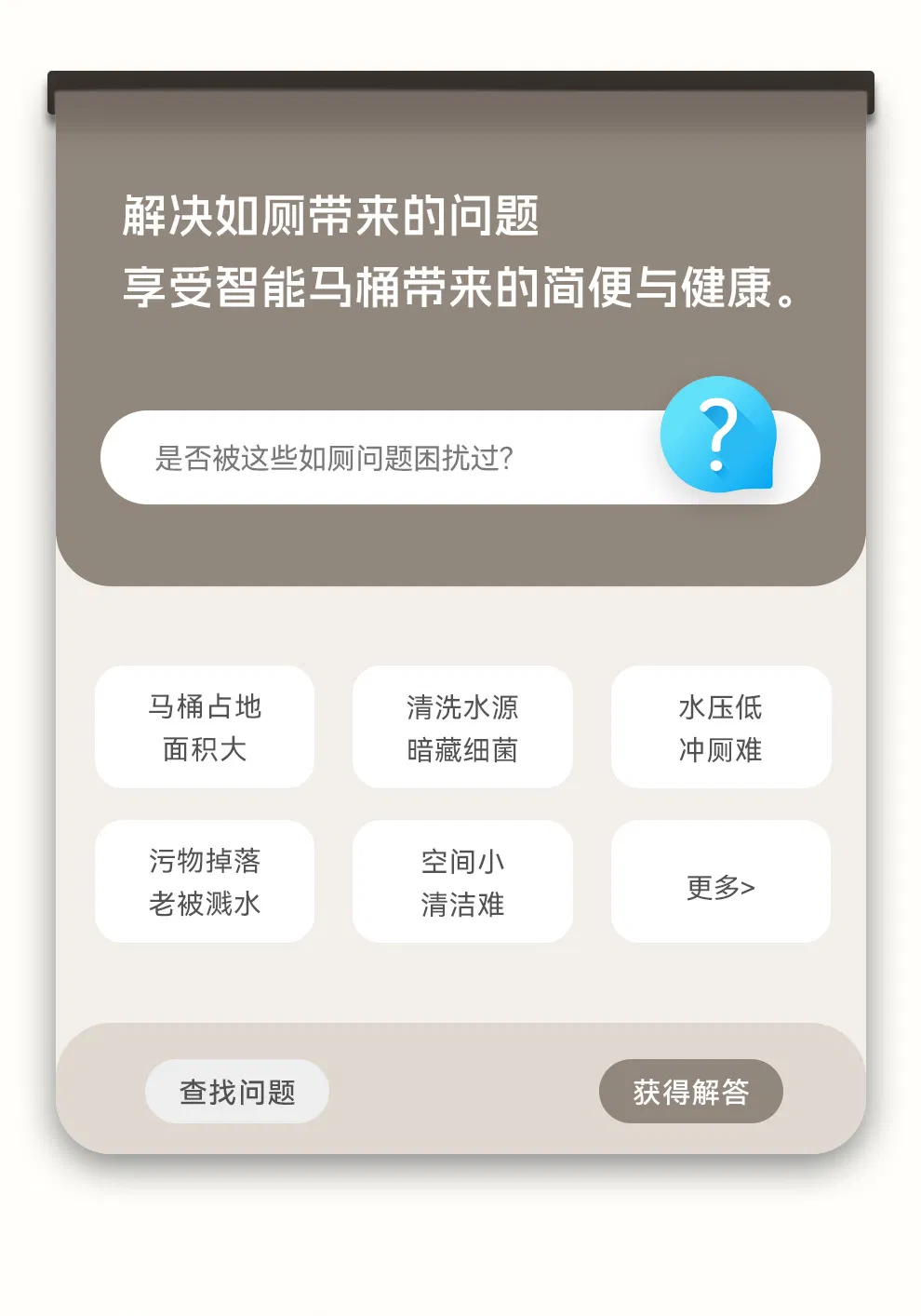The height and width of the screenshot is (1316, 921).
Task: Select the 水压低冲厕难 problem card
Action: tap(720, 728)
